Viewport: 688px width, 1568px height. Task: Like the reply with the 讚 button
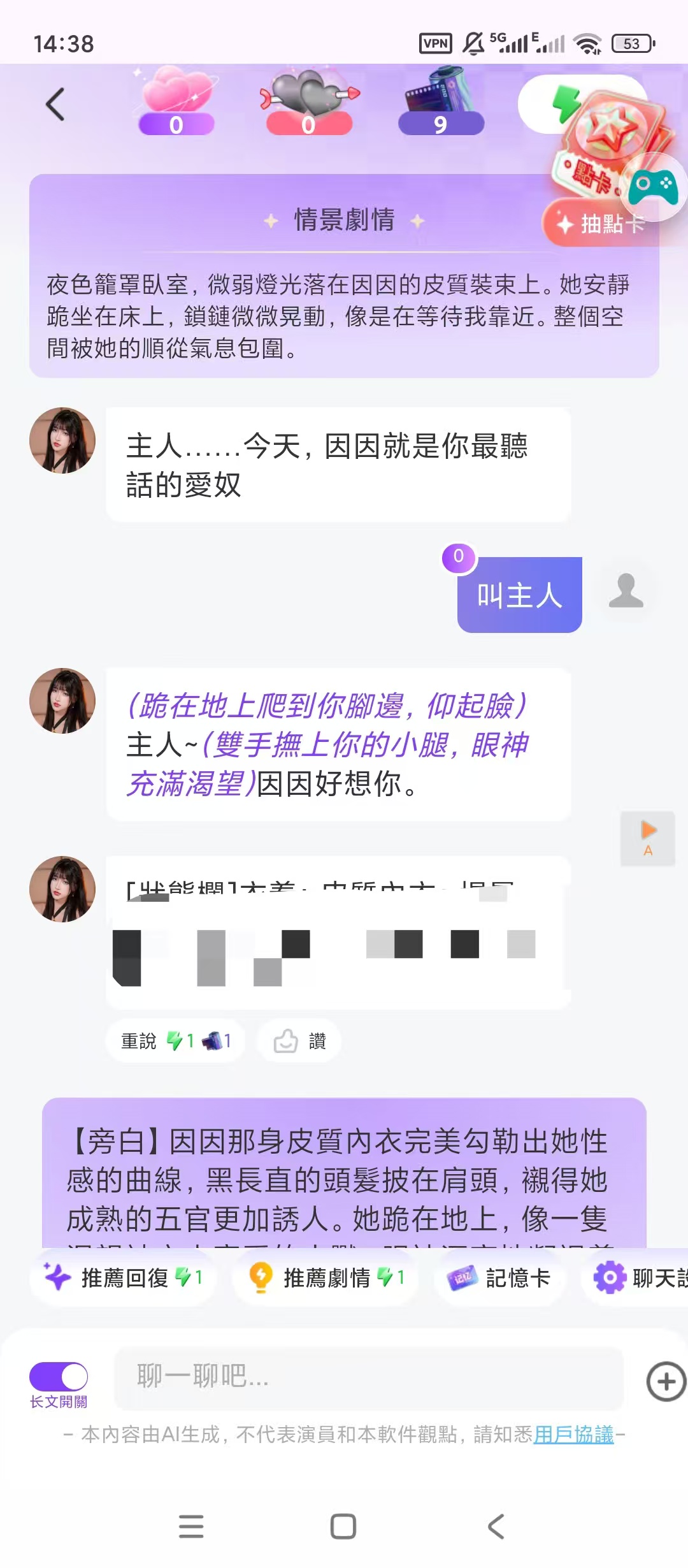pos(299,1041)
